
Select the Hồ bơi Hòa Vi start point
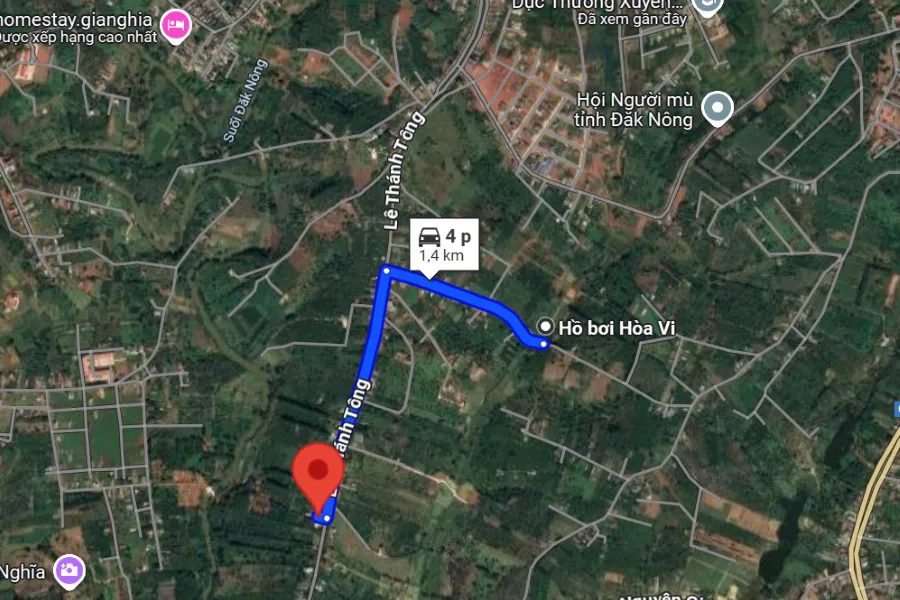click(x=546, y=326)
